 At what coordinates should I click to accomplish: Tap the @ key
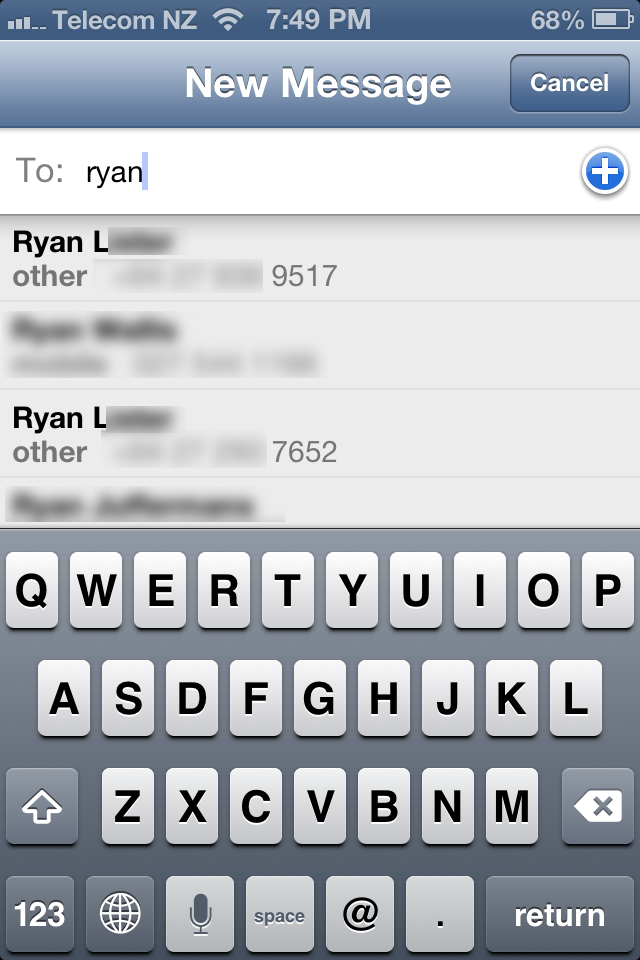[360, 915]
